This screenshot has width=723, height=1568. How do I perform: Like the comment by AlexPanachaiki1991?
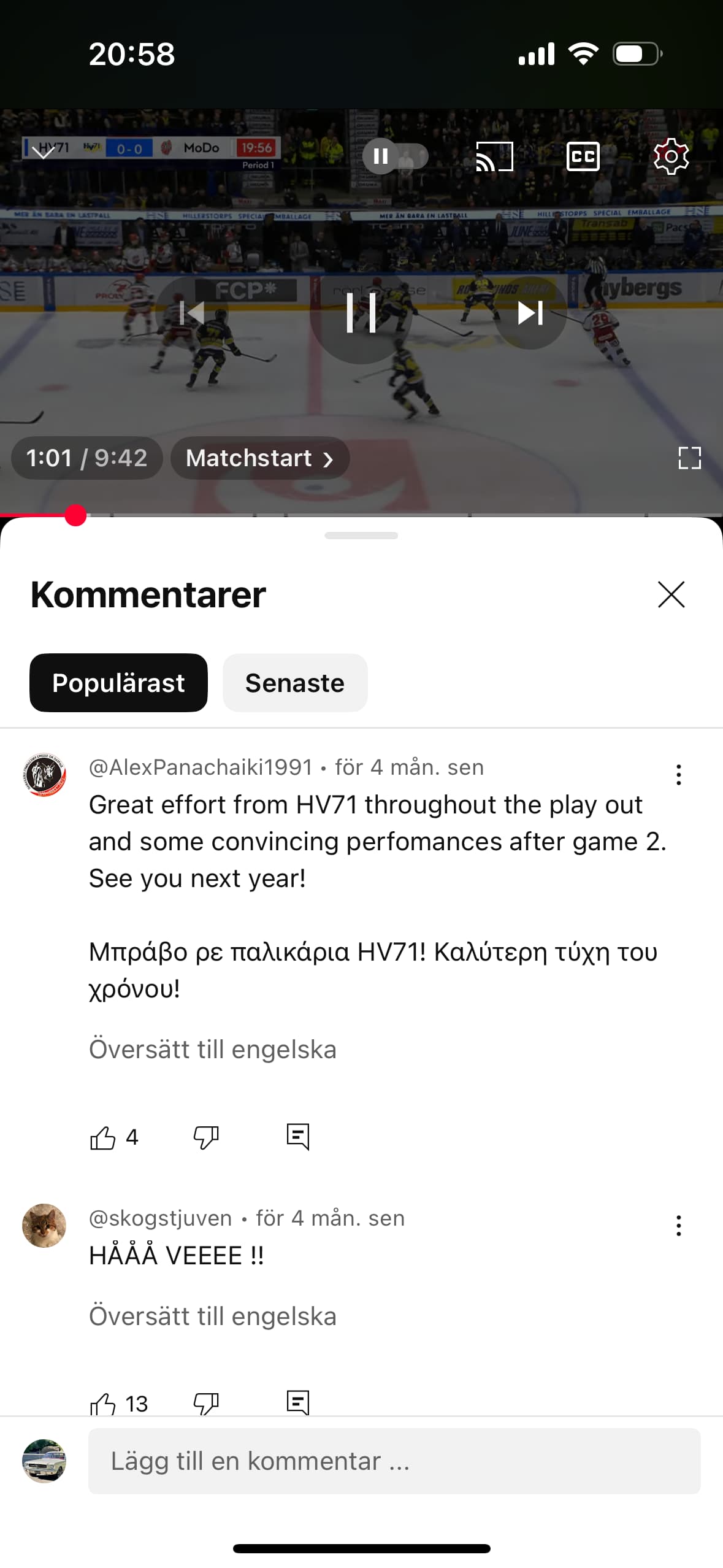[x=102, y=1137]
